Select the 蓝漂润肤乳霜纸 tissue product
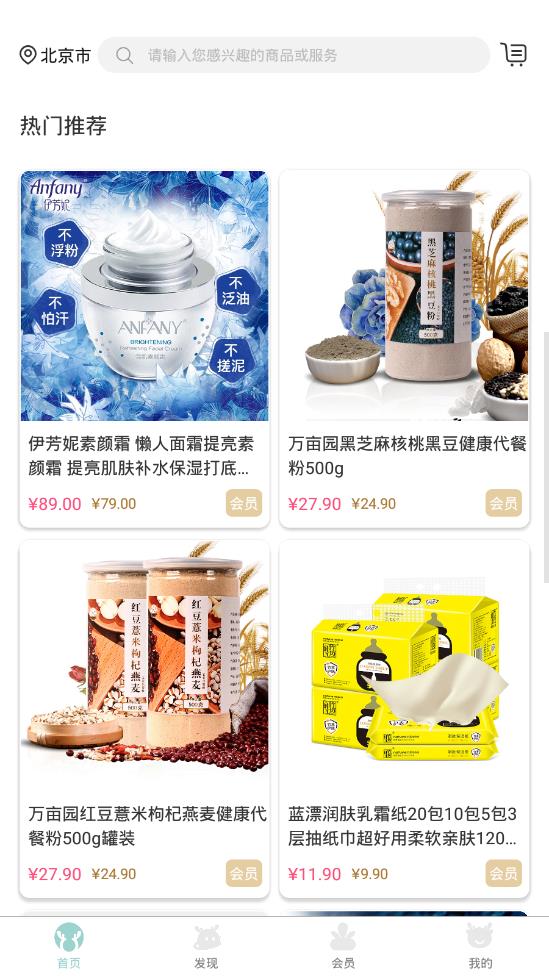This screenshot has height=976, width=549. pyautogui.click(x=404, y=718)
